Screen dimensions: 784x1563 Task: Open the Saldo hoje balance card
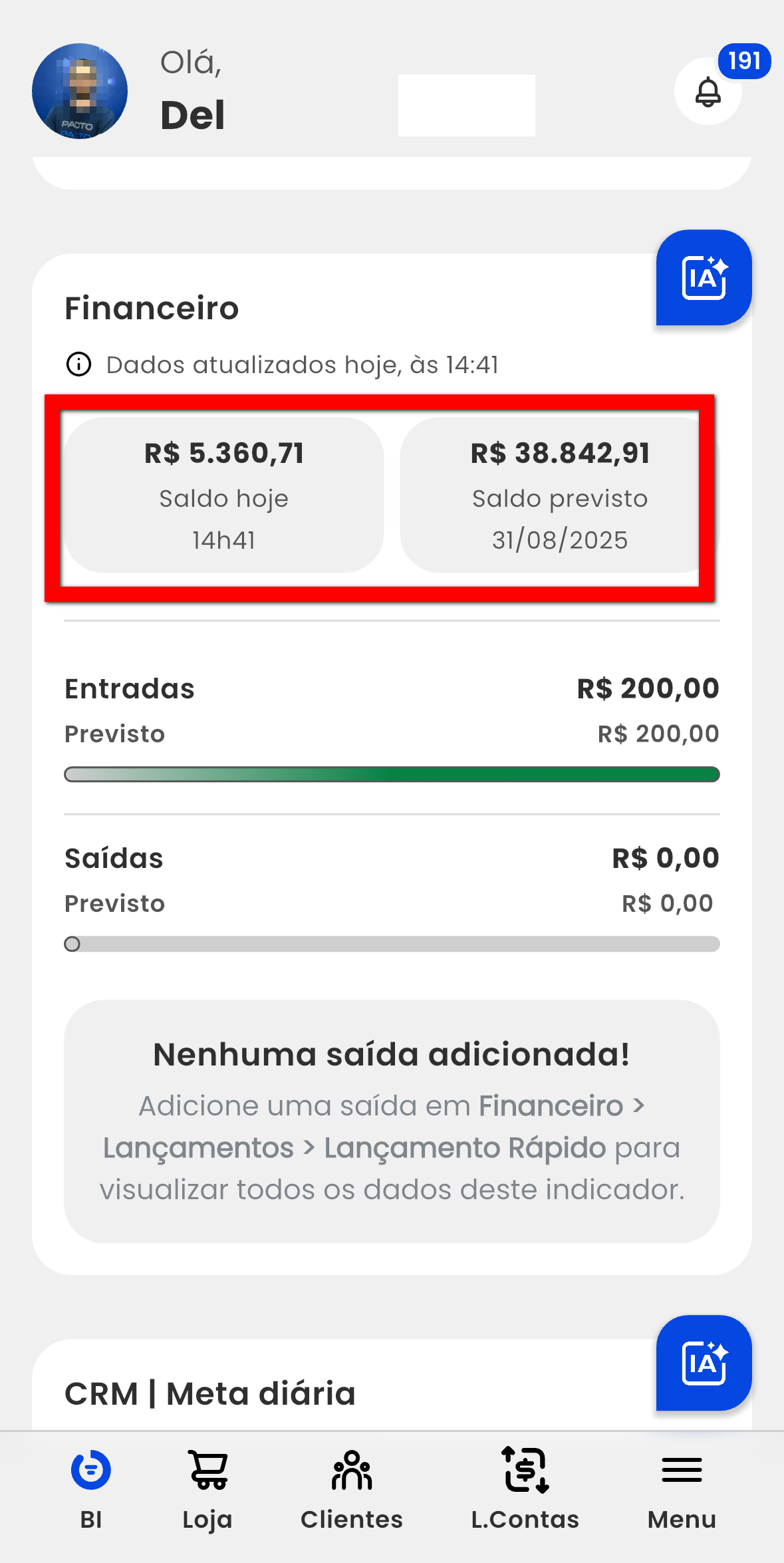(224, 495)
